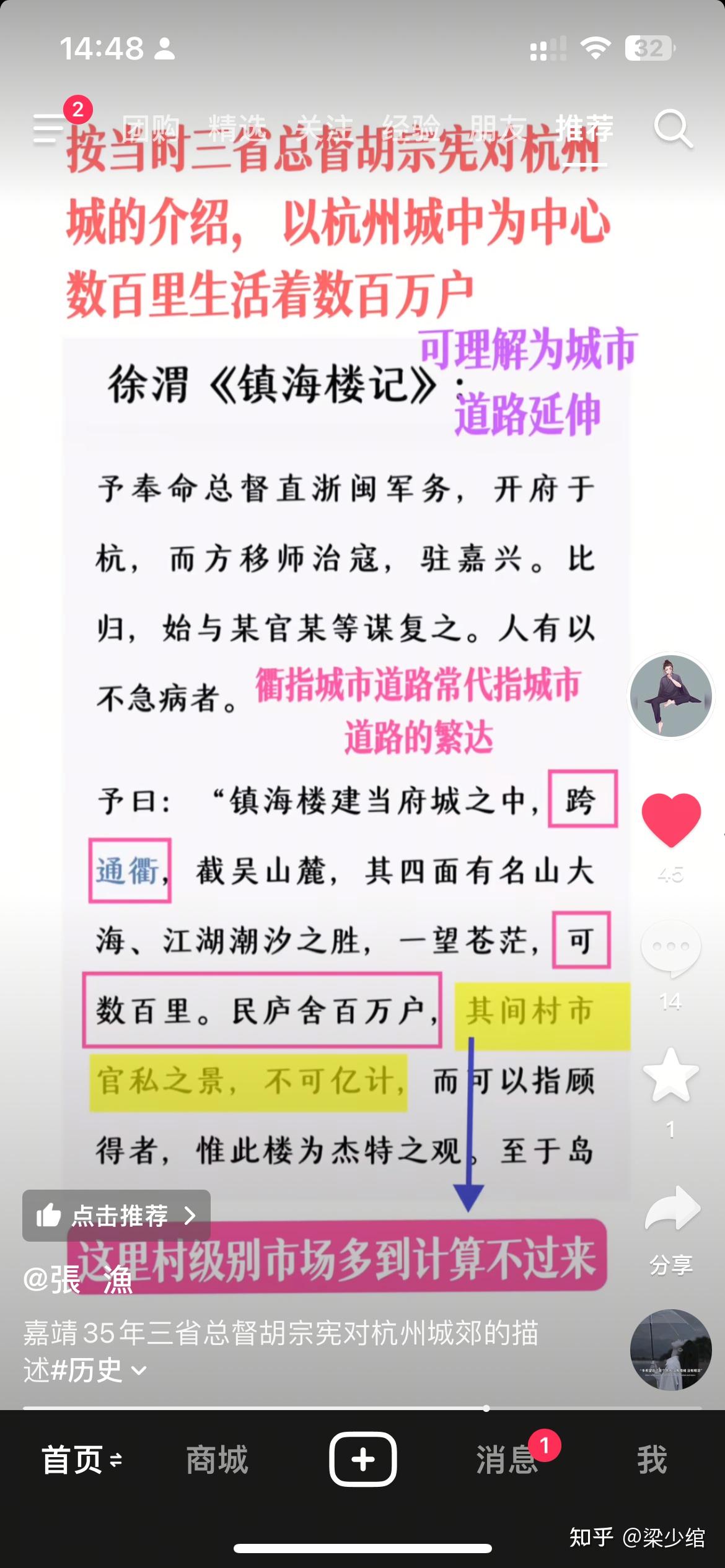Like this video with the heart
Image resolution: width=725 pixels, height=1568 pixels.
pos(670,819)
